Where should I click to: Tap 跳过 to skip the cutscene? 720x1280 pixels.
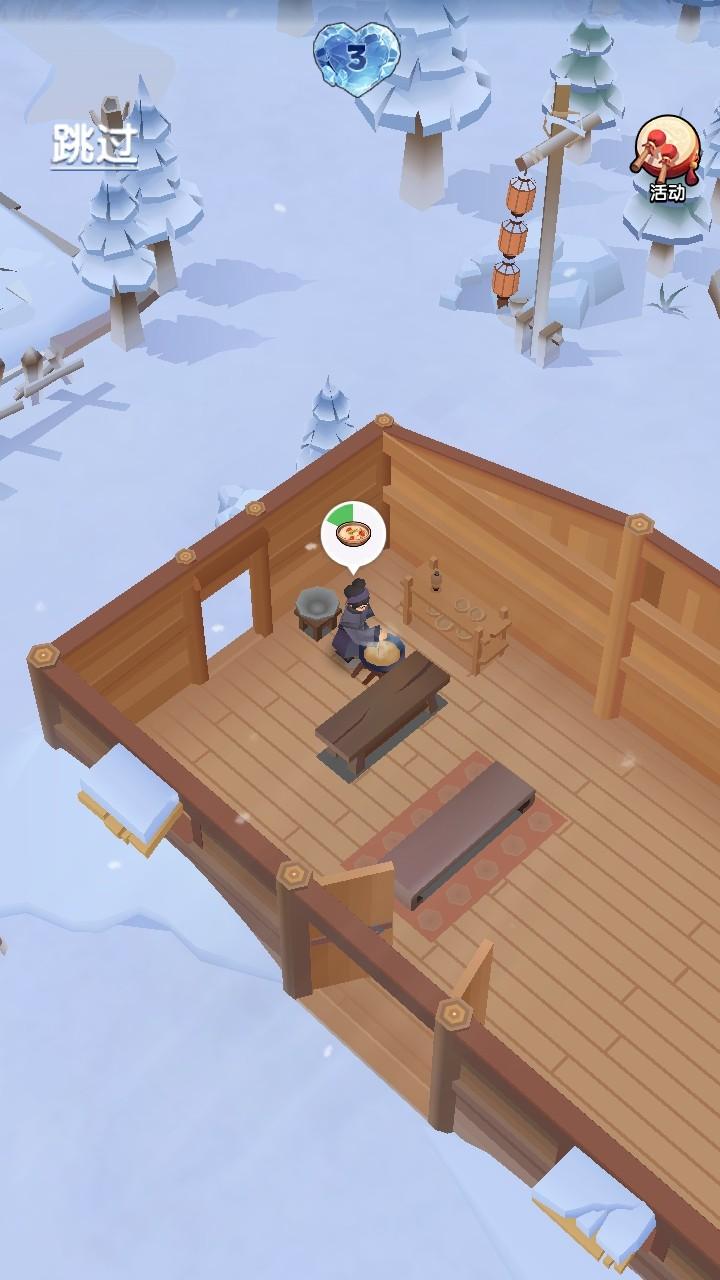(95, 146)
